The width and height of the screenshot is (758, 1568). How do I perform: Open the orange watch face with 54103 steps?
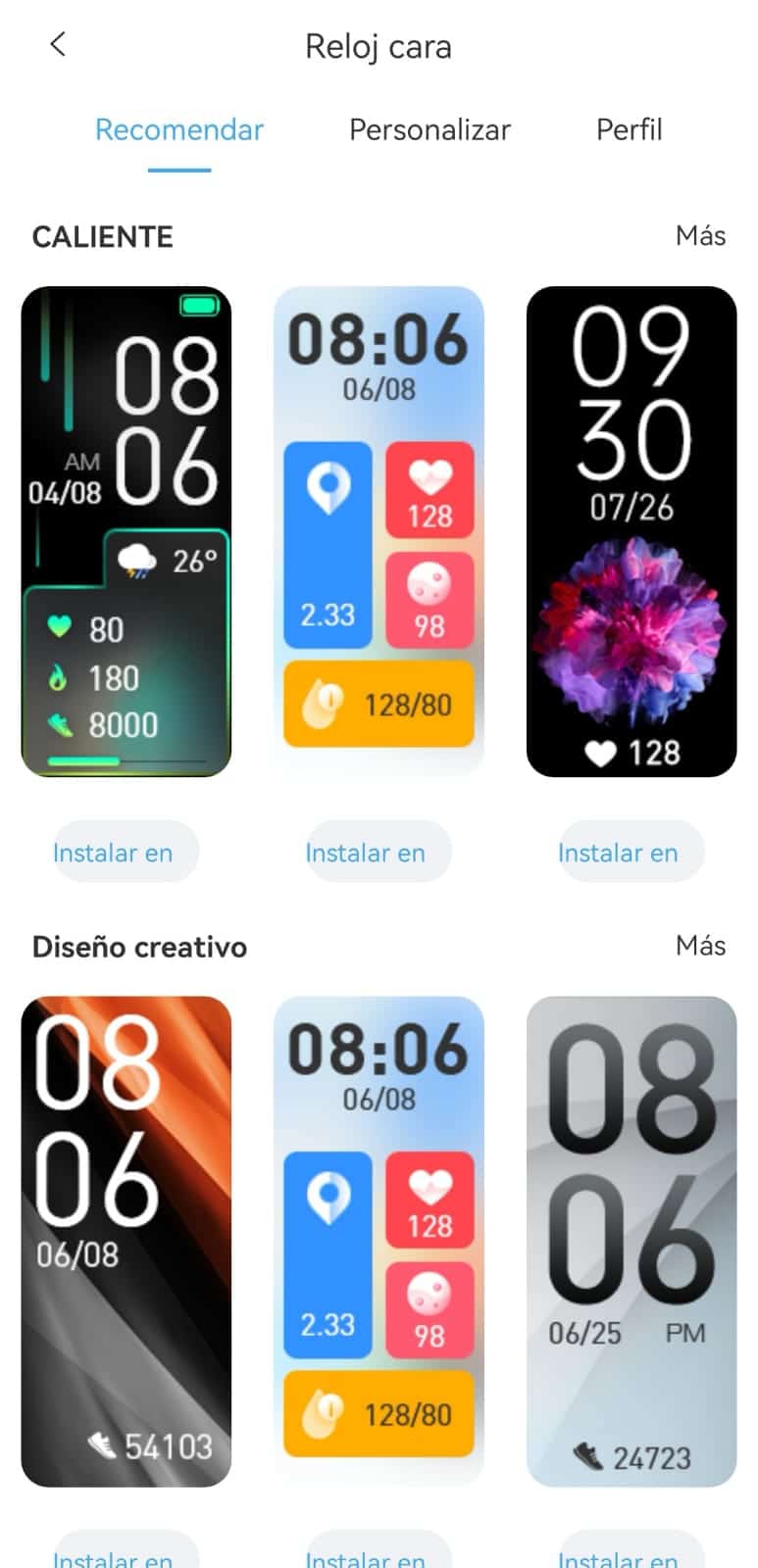pyautogui.click(x=126, y=1242)
